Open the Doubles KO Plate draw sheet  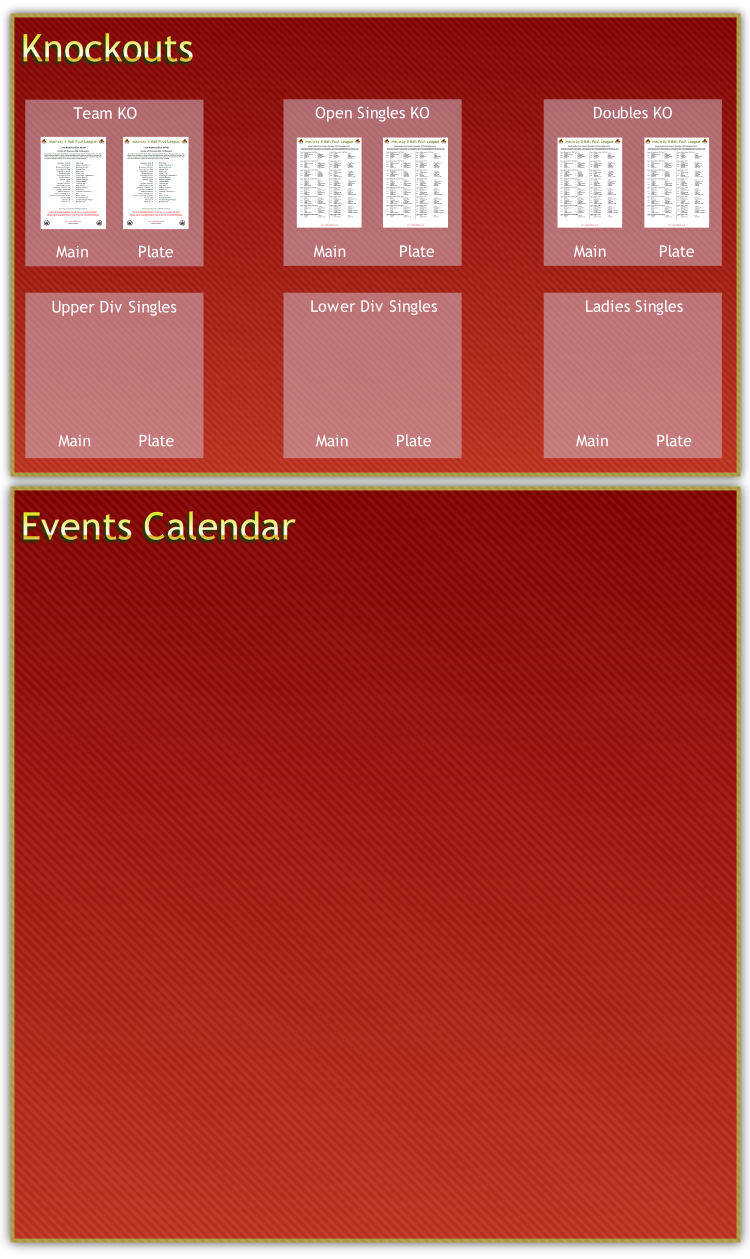pos(676,183)
